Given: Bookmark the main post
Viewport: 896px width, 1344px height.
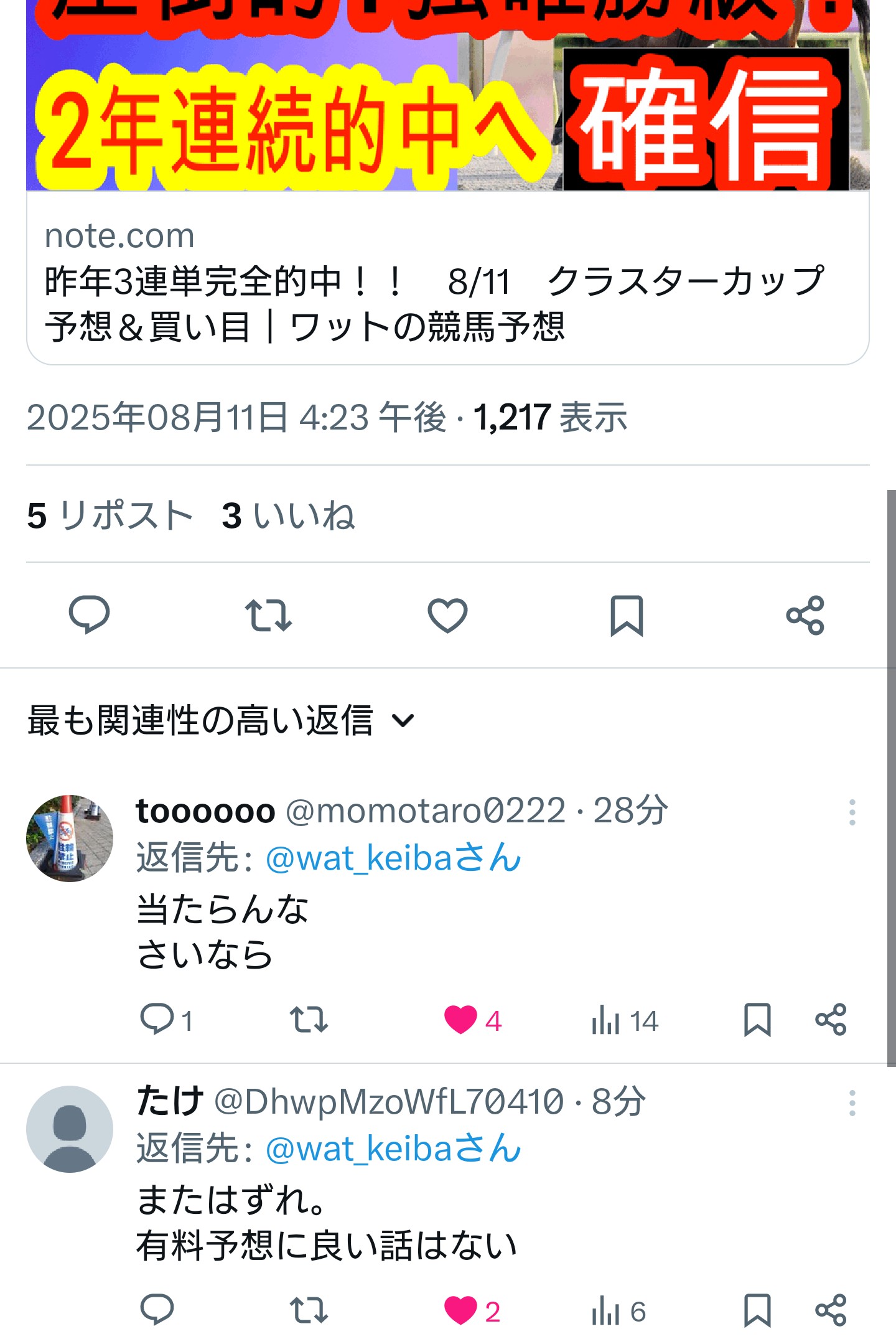Looking at the screenshot, I should pyautogui.click(x=626, y=615).
